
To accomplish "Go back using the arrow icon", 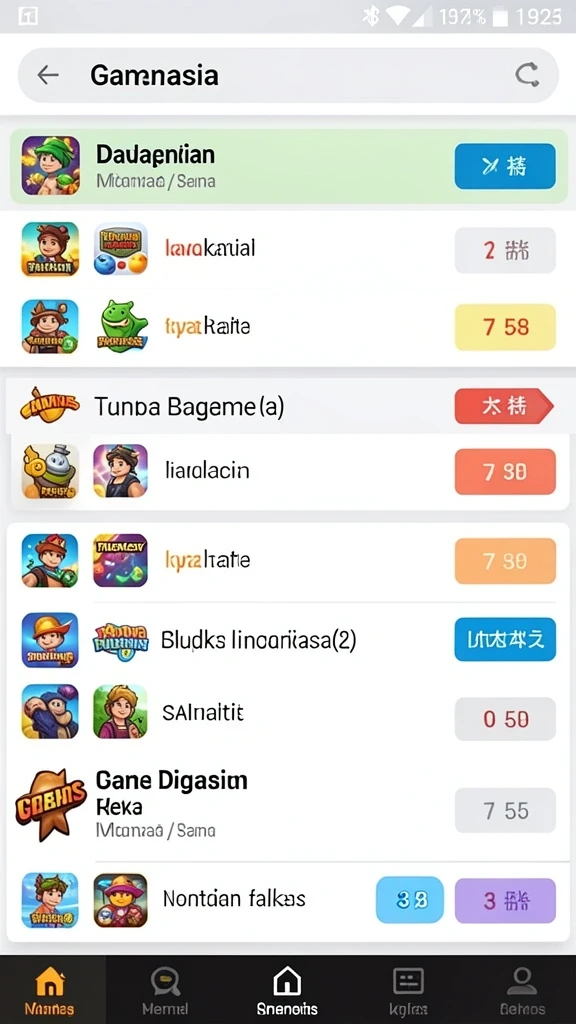I will point(48,75).
